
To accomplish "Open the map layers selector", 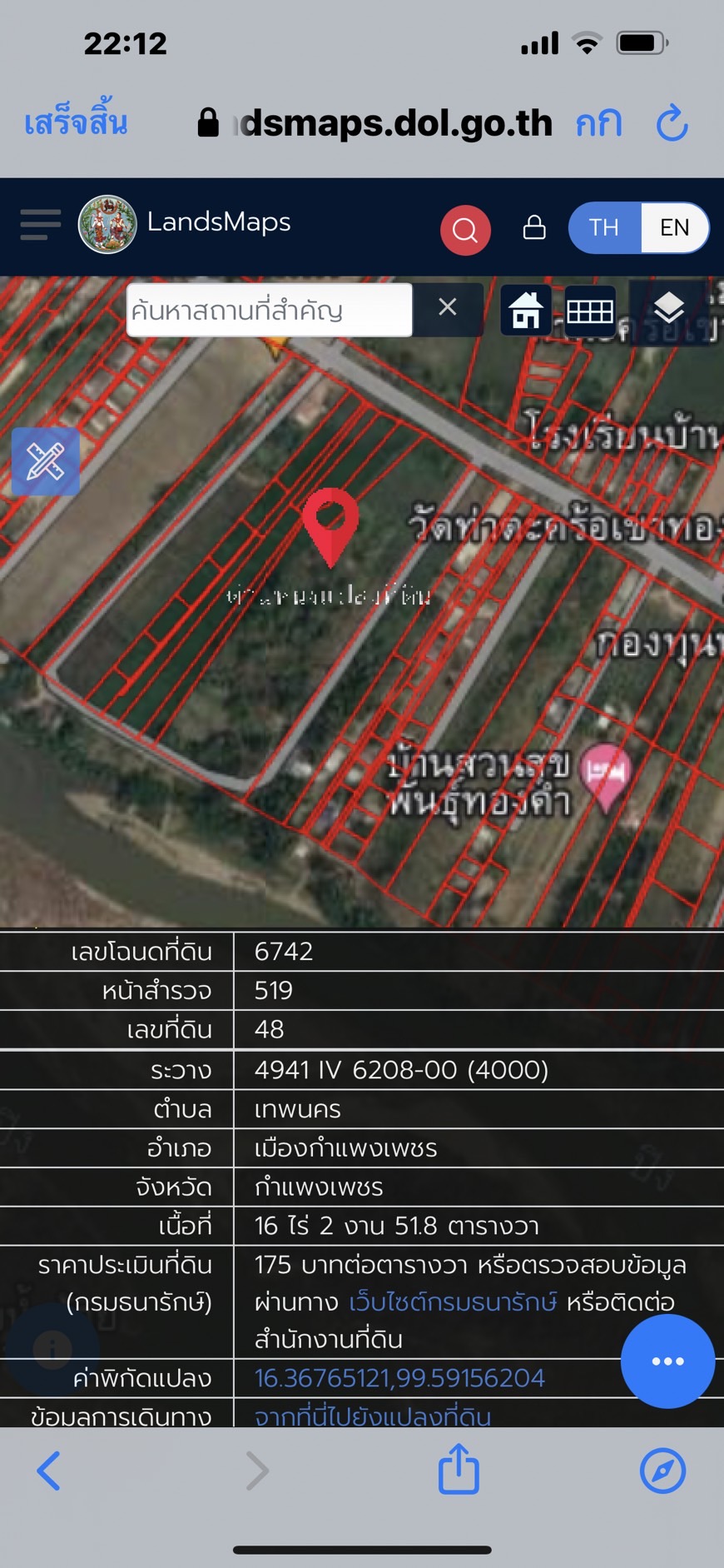I will (669, 309).
